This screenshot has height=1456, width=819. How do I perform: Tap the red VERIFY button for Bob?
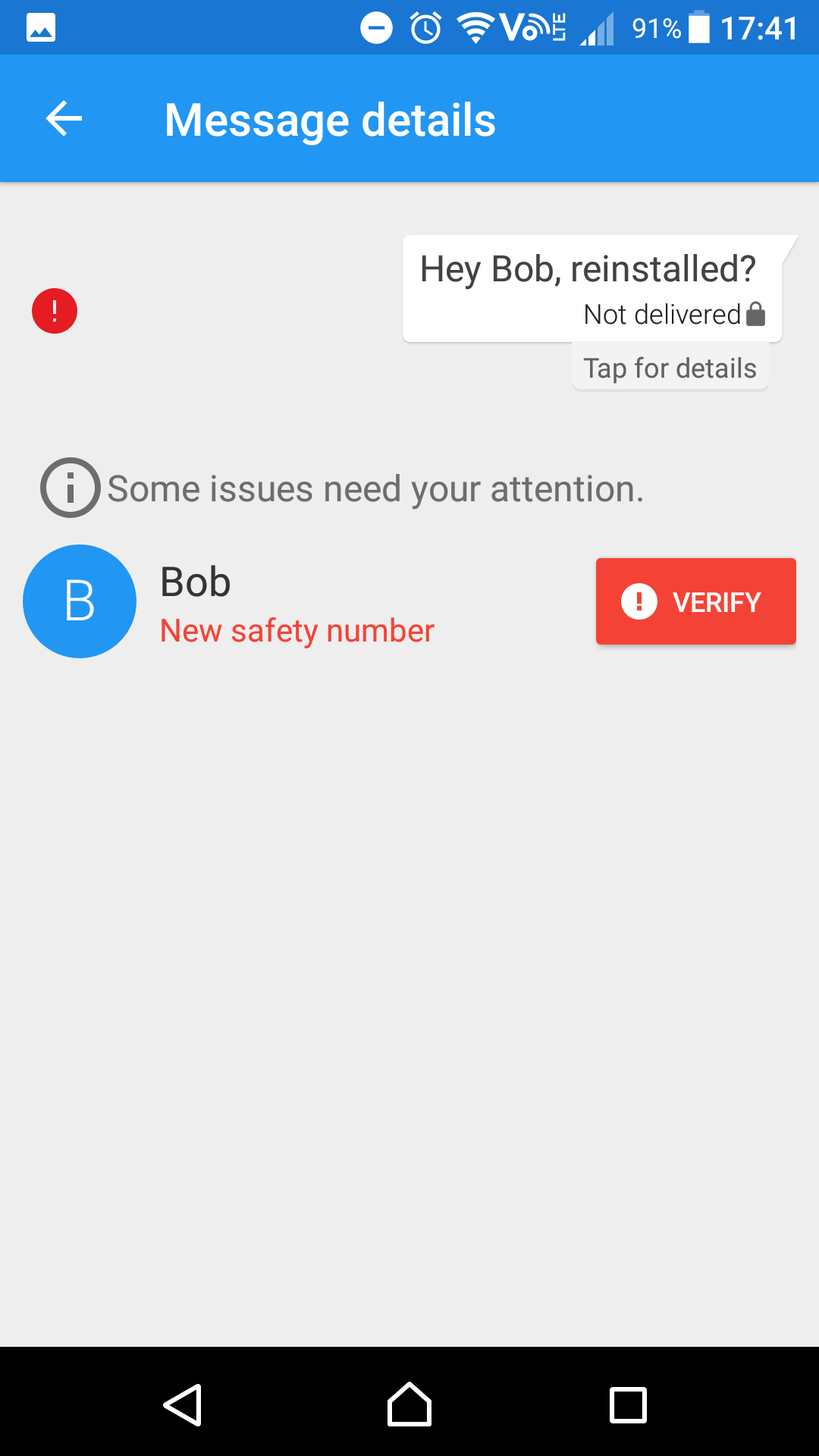(695, 601)
